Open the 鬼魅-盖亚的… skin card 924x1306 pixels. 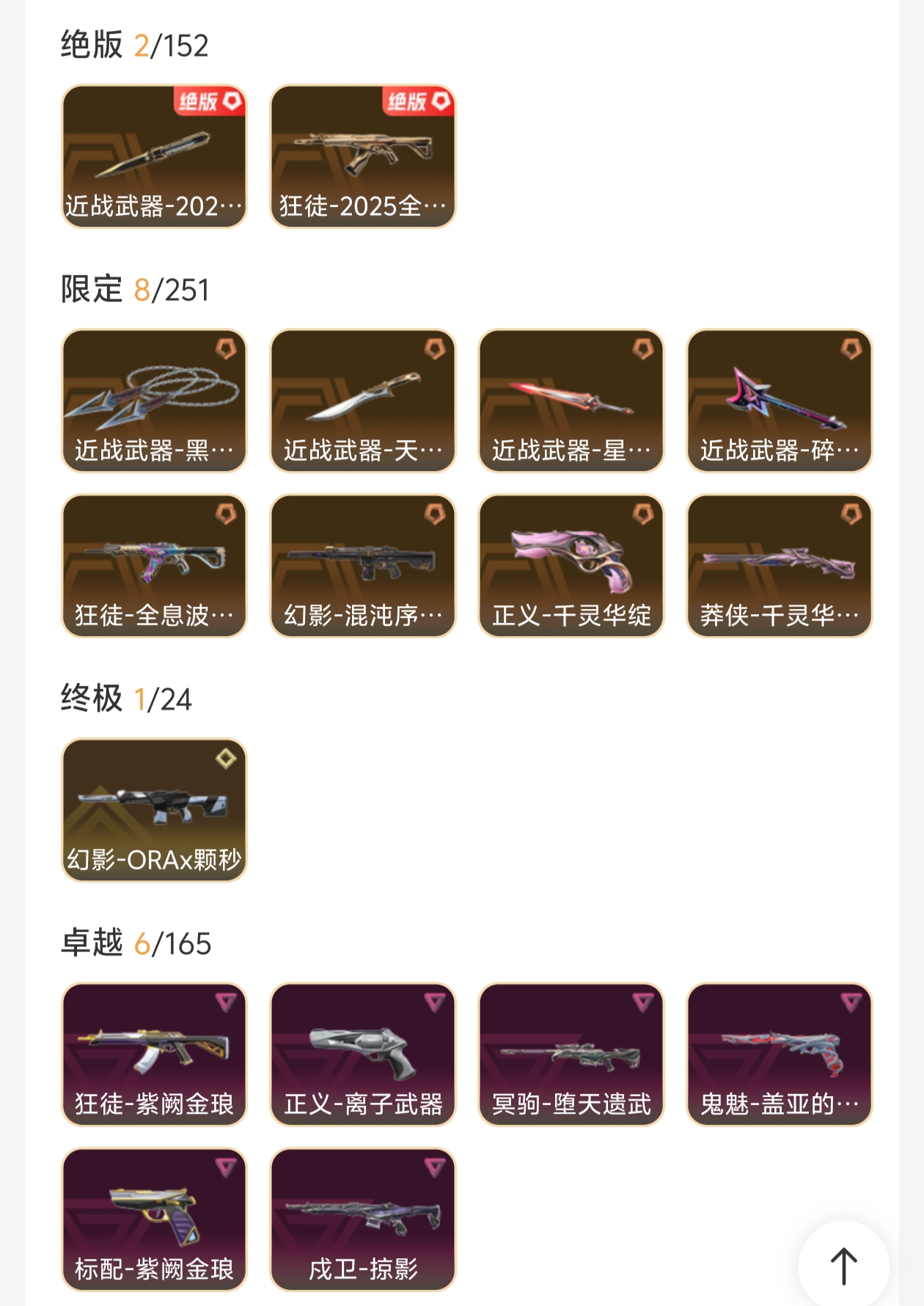780,1054
